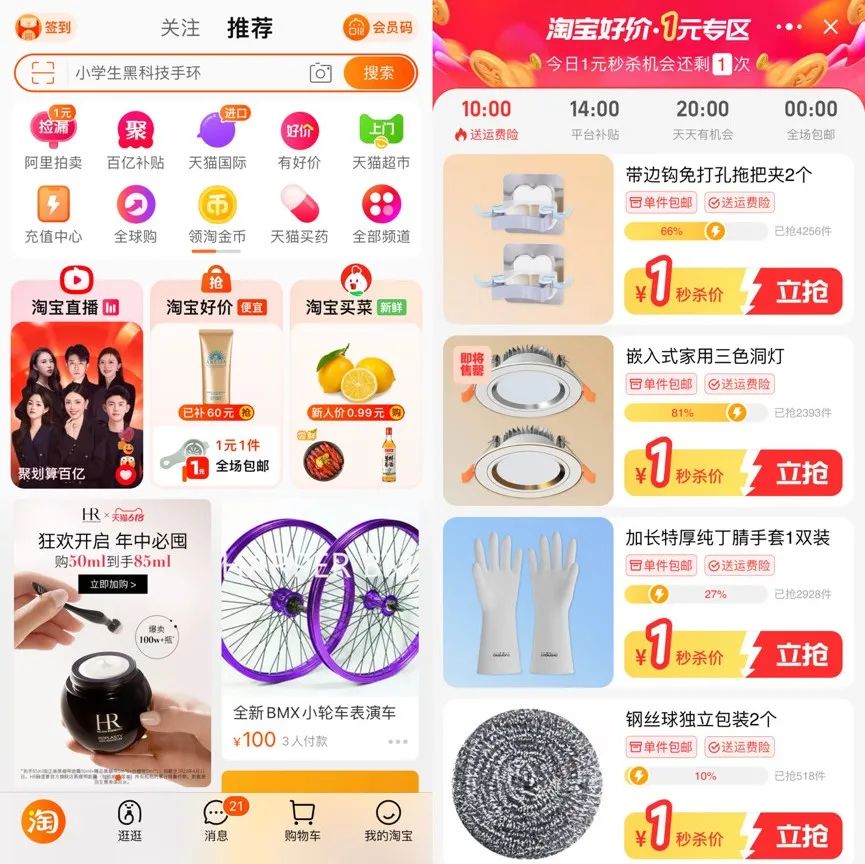The height and width of the screenshot is (864, 865).
Task: Switch to the 关注 tab
Action: pyautogui.click(x=181, y=28)
